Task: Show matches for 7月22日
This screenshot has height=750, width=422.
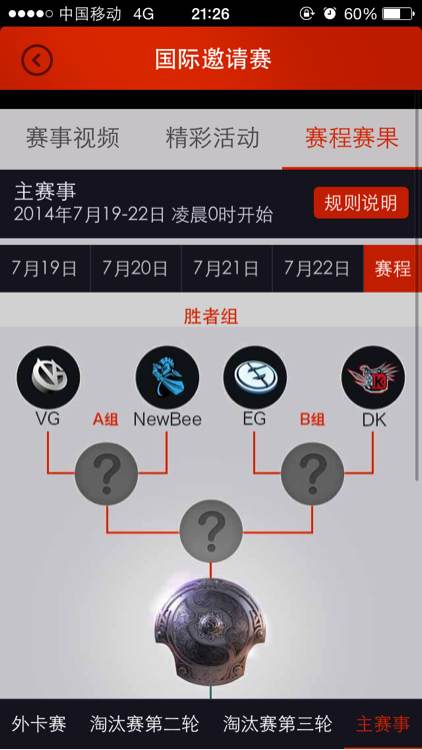Action: 317,269
